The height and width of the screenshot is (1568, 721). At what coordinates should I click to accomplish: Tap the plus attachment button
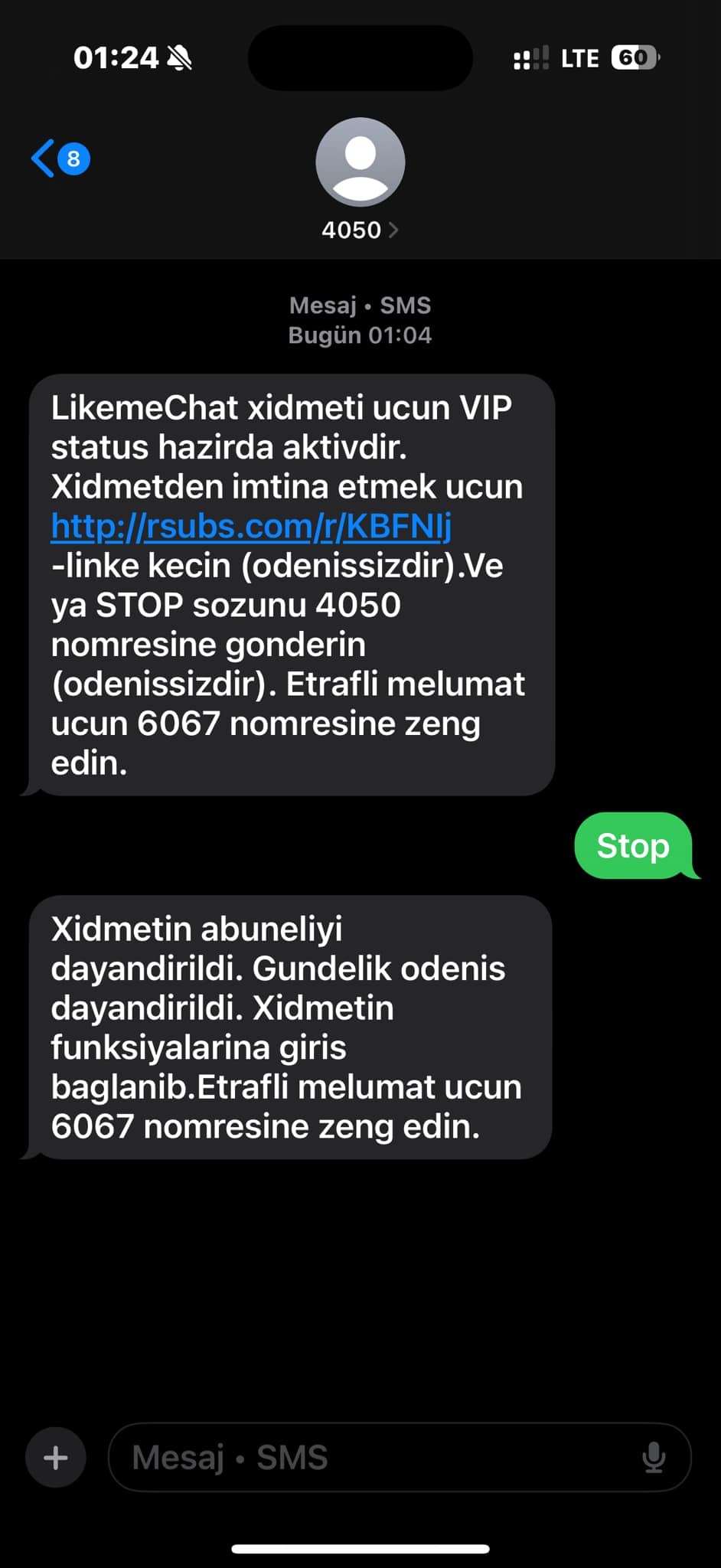click(x=56, y=1458)
